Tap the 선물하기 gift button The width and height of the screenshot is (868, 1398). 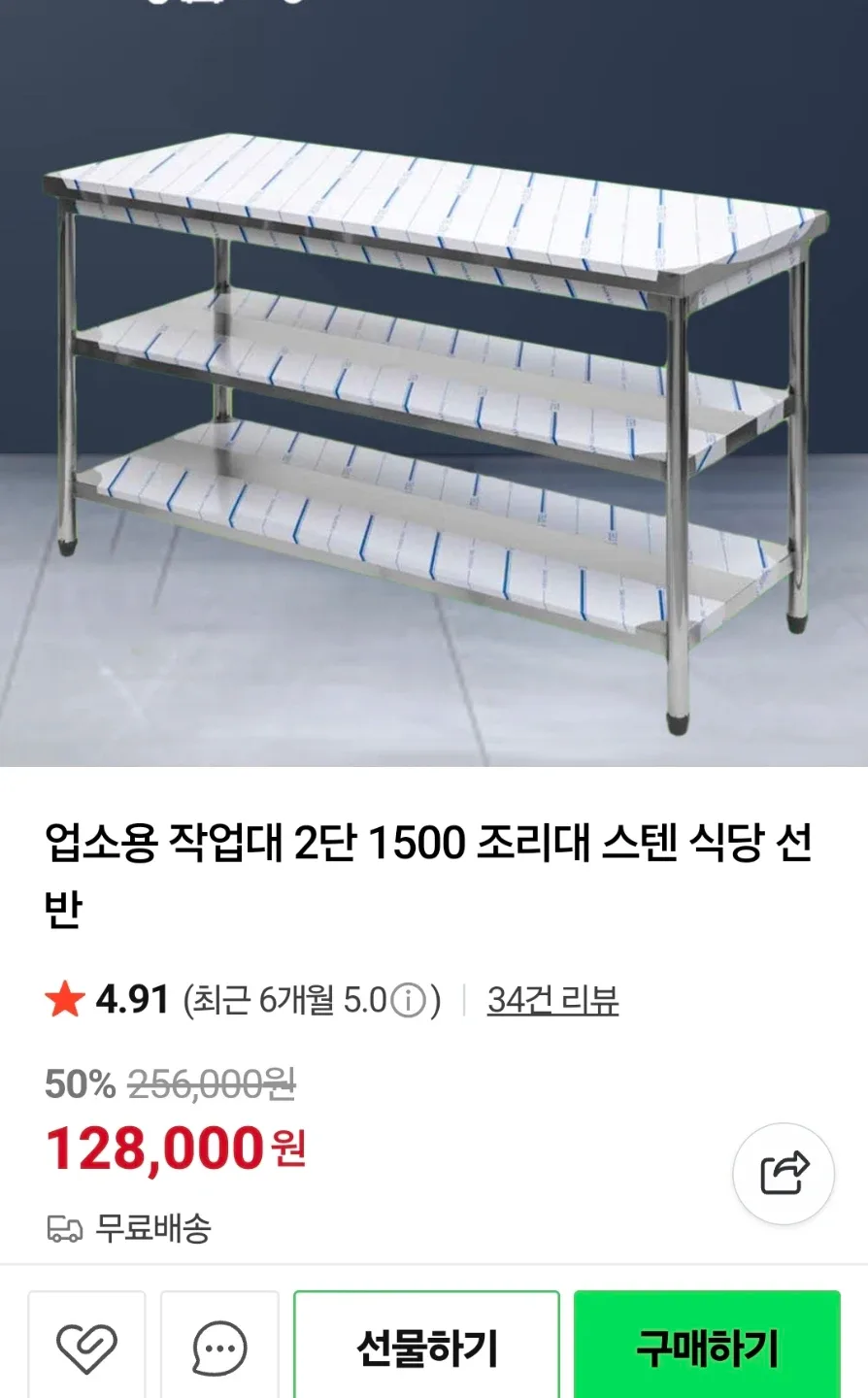click(426, 1347)
